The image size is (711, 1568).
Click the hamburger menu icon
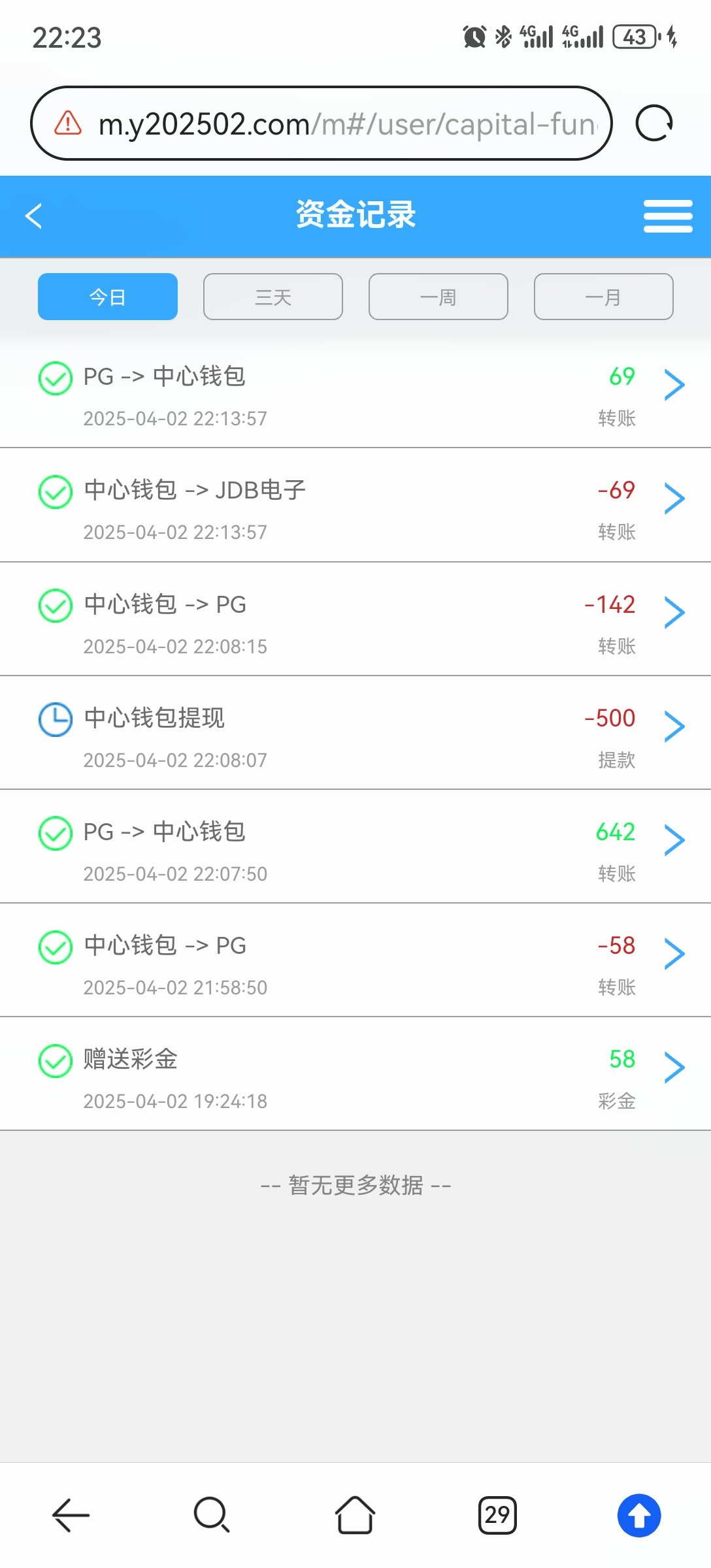(668, 216)
